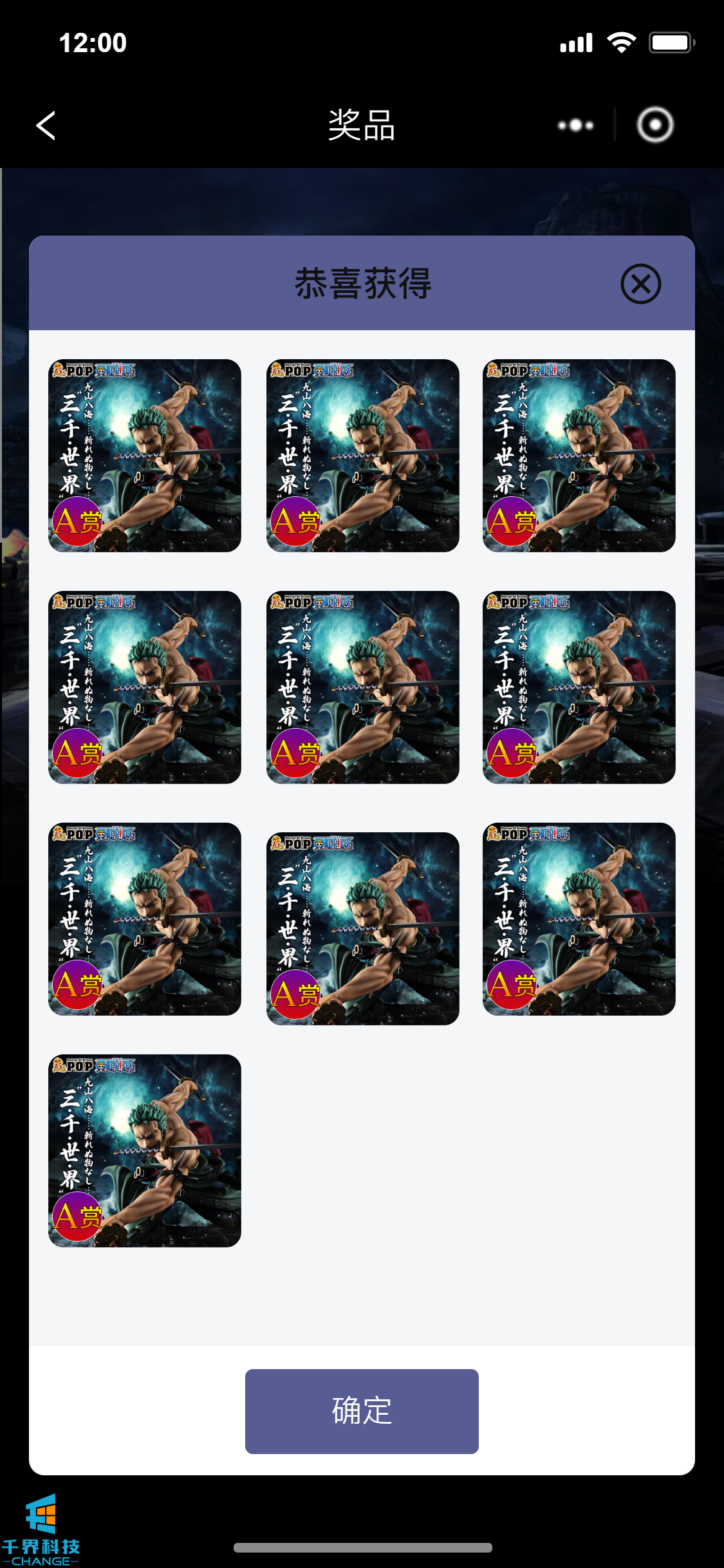Dismiss the 恭喜获得 dialog

tap(640, 284)
